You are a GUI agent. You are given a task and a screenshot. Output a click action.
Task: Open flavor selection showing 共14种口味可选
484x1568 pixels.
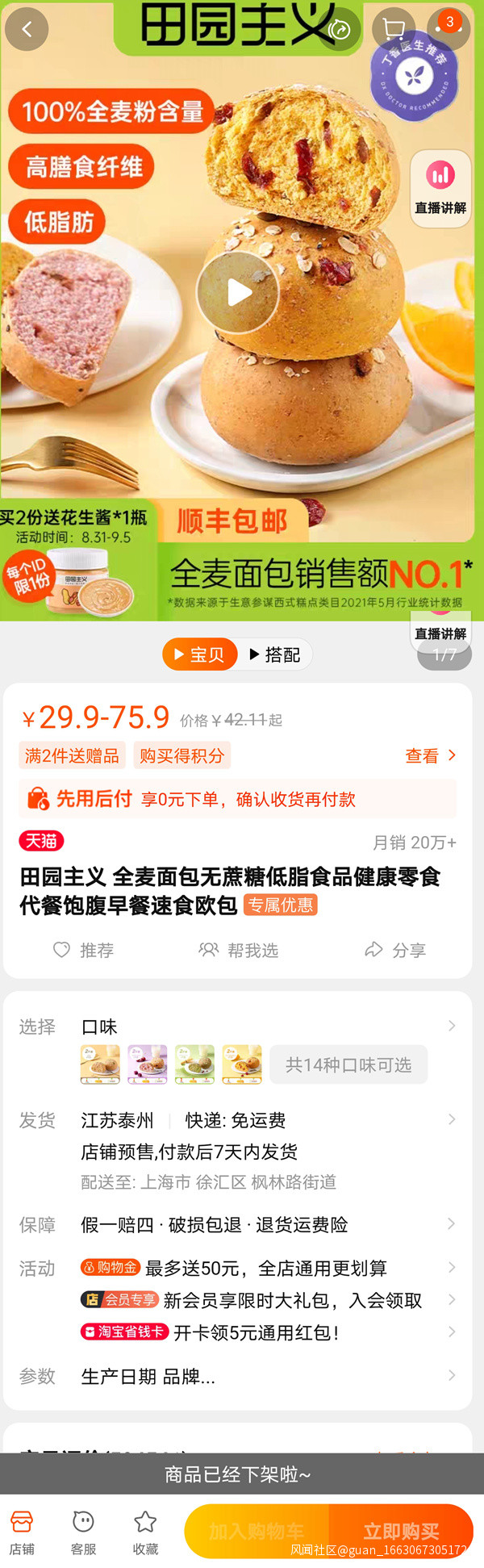click(348, 1065)
